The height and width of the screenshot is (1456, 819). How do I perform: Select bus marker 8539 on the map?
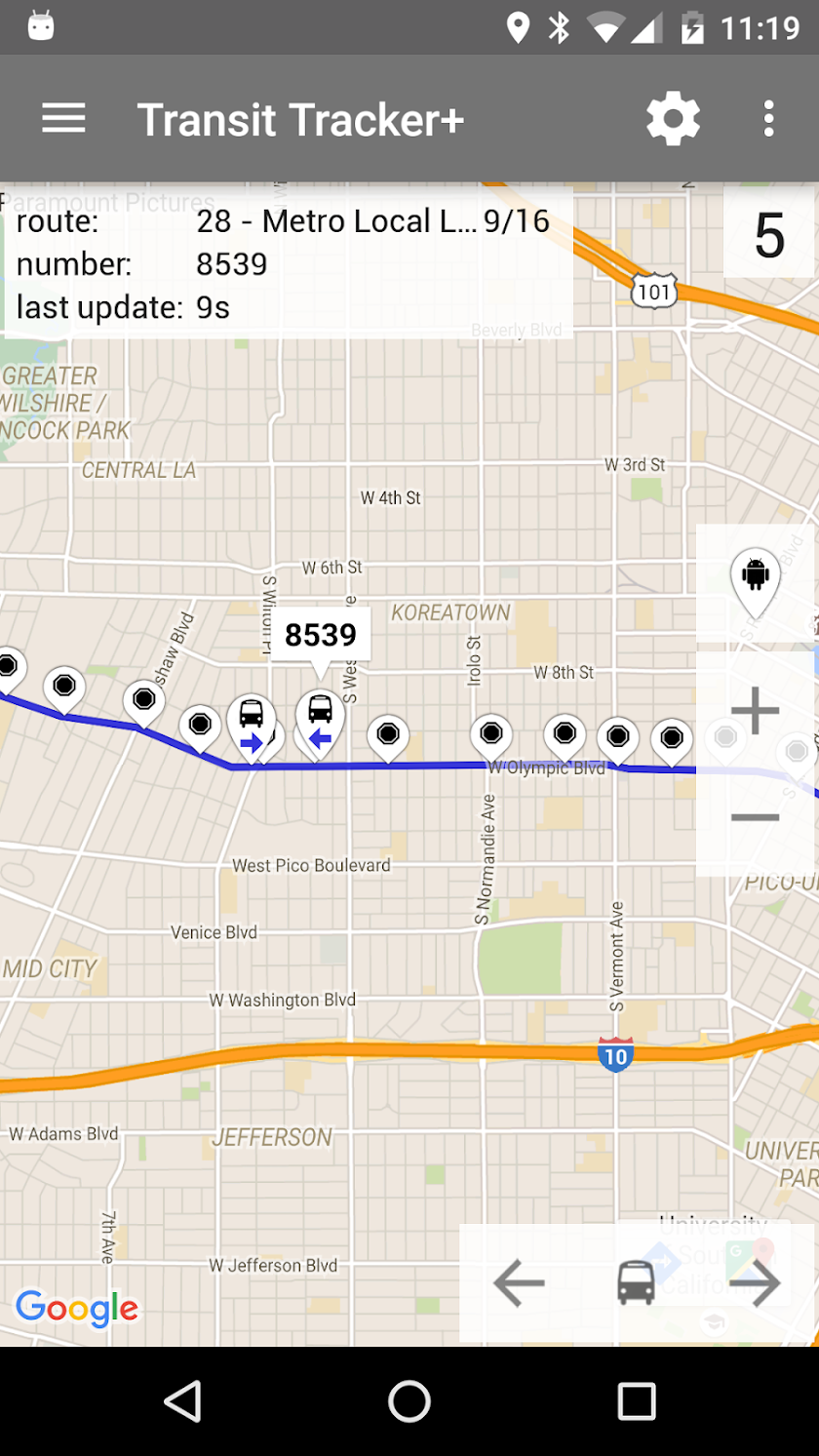click(321, 718)
